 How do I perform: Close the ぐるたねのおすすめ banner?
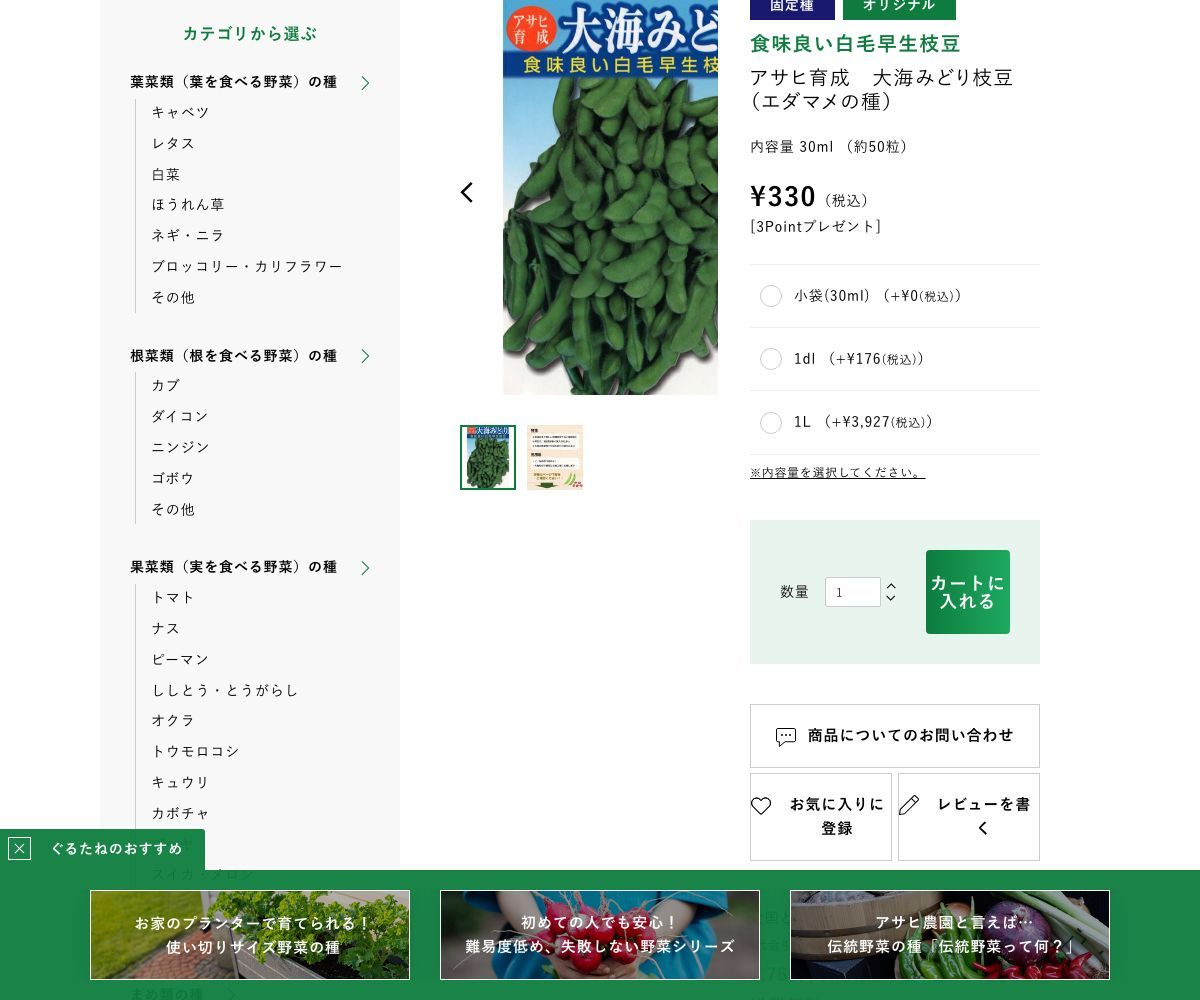19,849
